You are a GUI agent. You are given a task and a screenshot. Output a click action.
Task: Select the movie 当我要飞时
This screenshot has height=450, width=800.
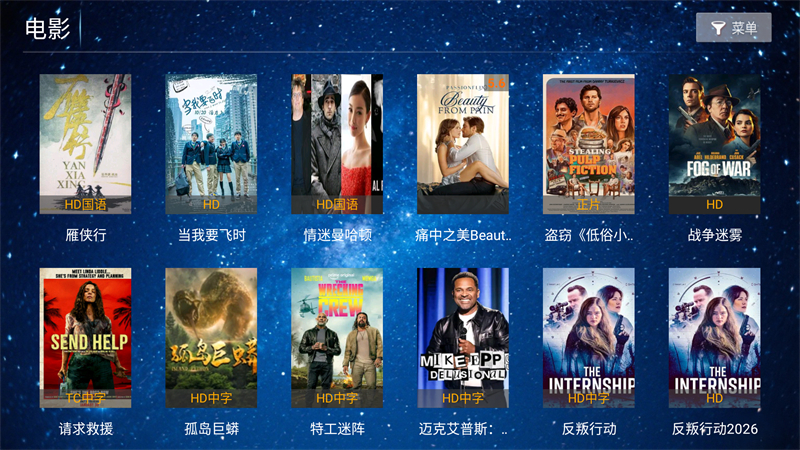click(211, 143)
